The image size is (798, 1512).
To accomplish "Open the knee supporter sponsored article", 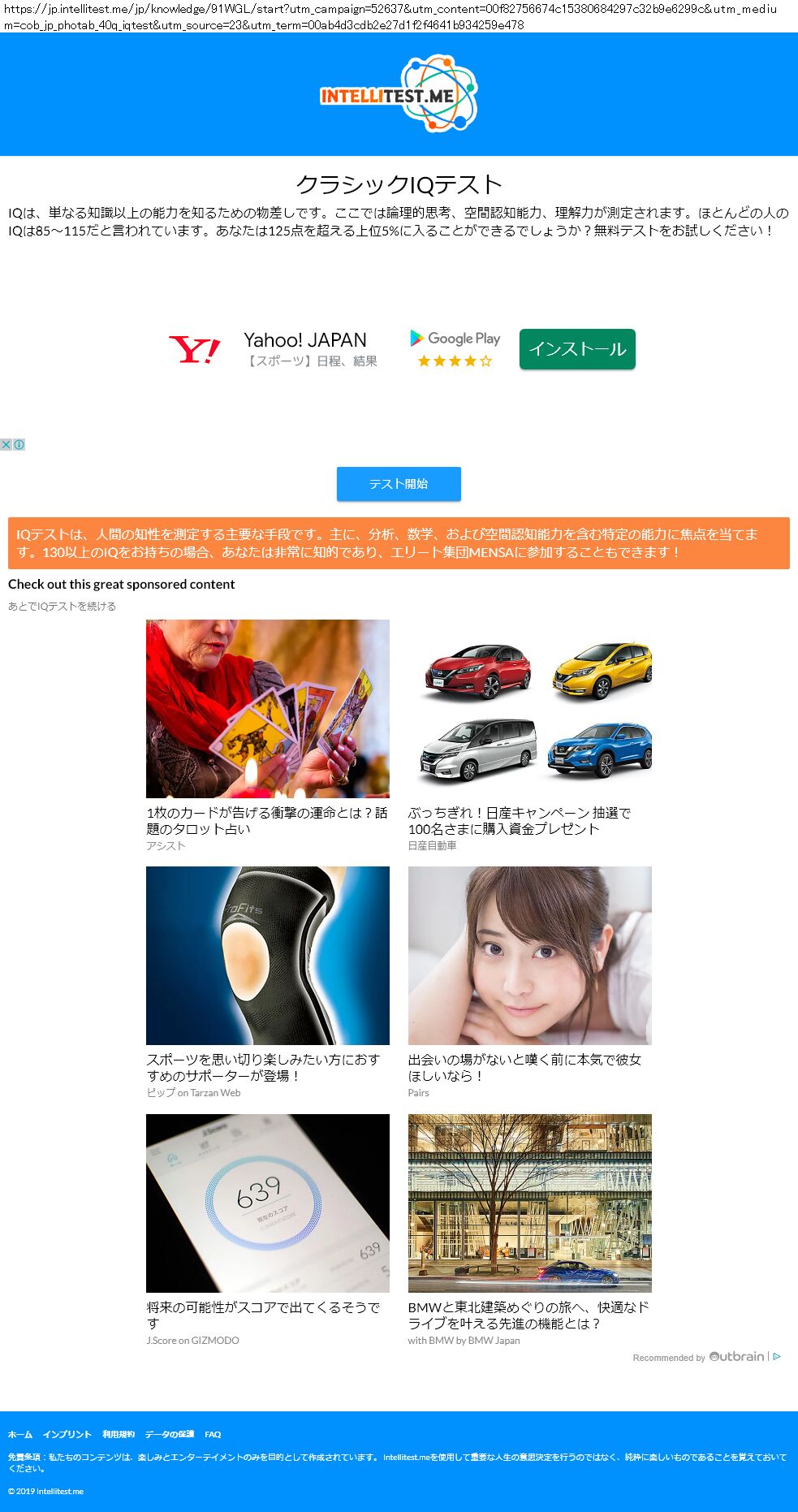I will coord(268,983).
